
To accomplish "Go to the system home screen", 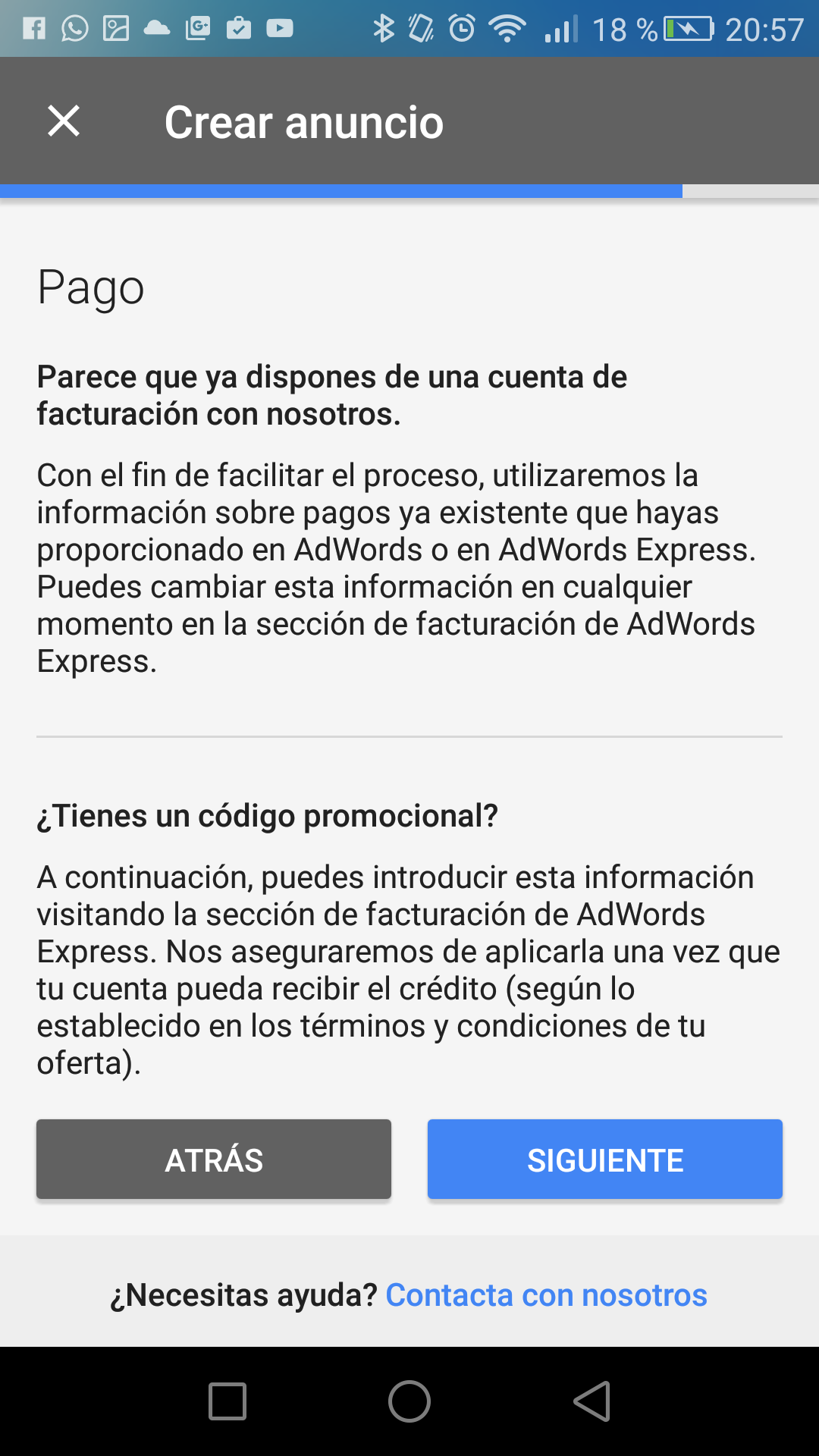I will [x=409, y=1401].
